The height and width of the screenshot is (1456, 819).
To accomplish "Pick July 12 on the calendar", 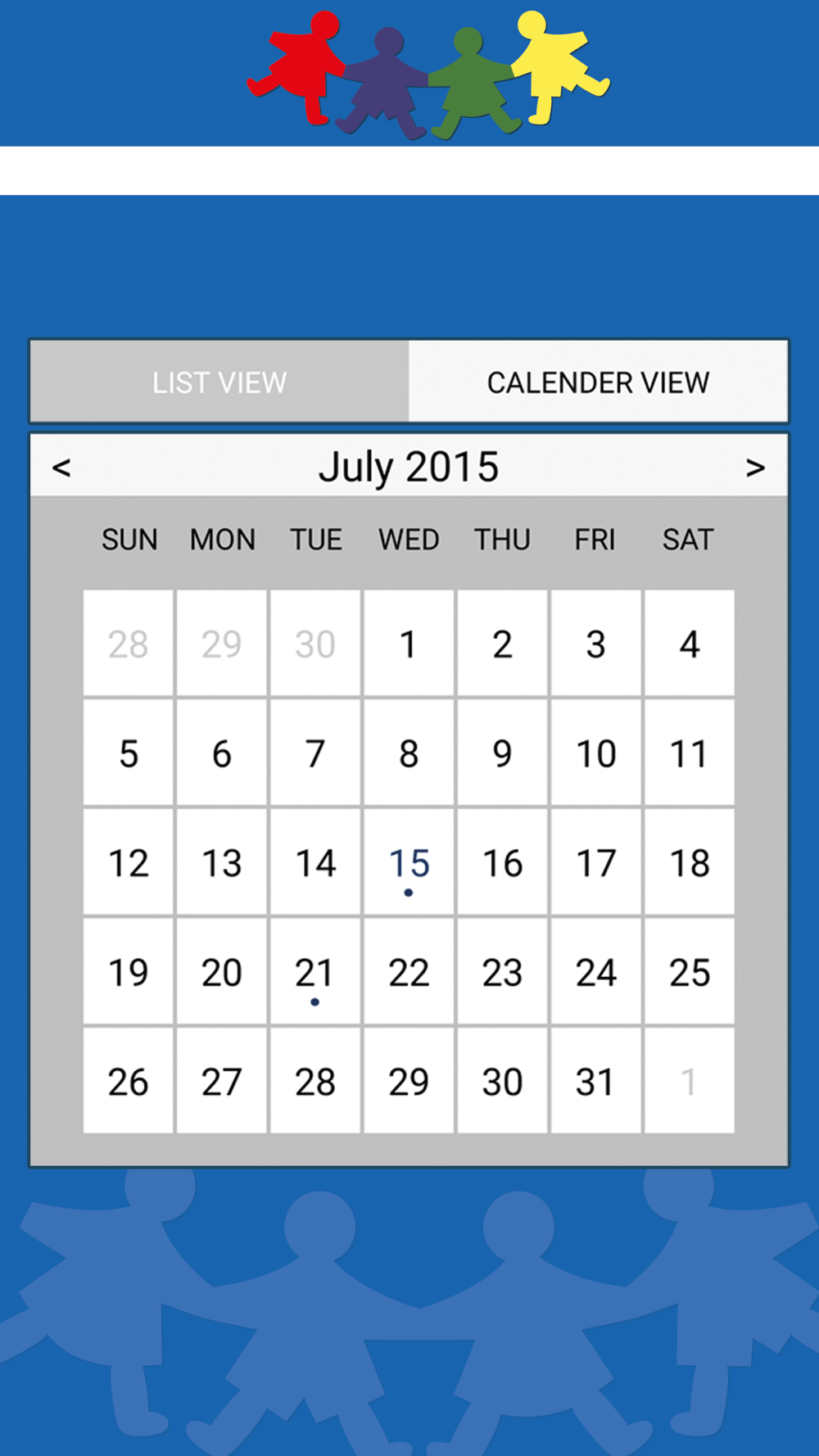I will pyautogui.click(x=129, y=862).
